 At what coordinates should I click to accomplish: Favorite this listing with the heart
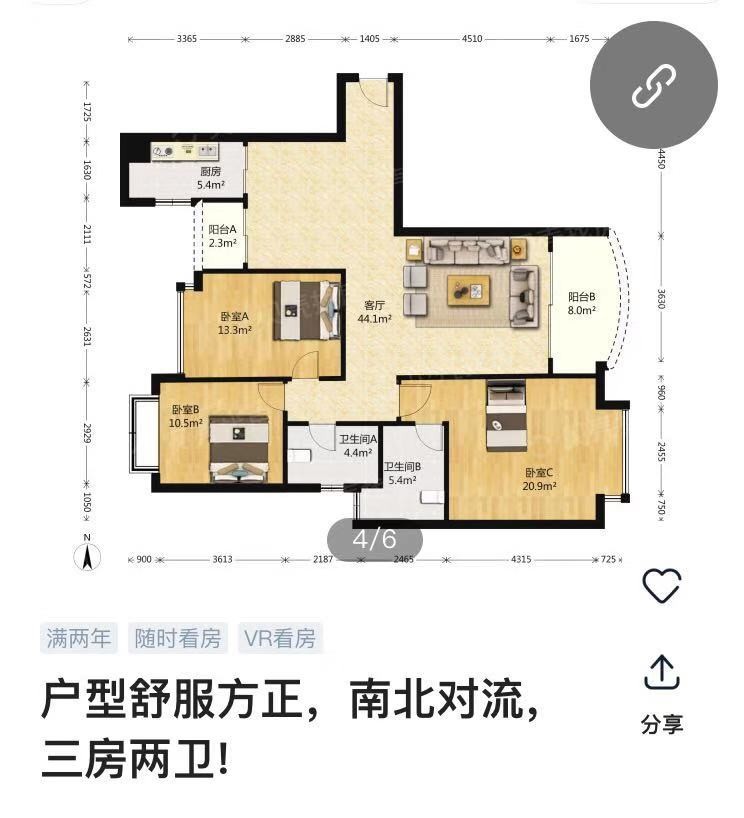click(x=661, y=586)
